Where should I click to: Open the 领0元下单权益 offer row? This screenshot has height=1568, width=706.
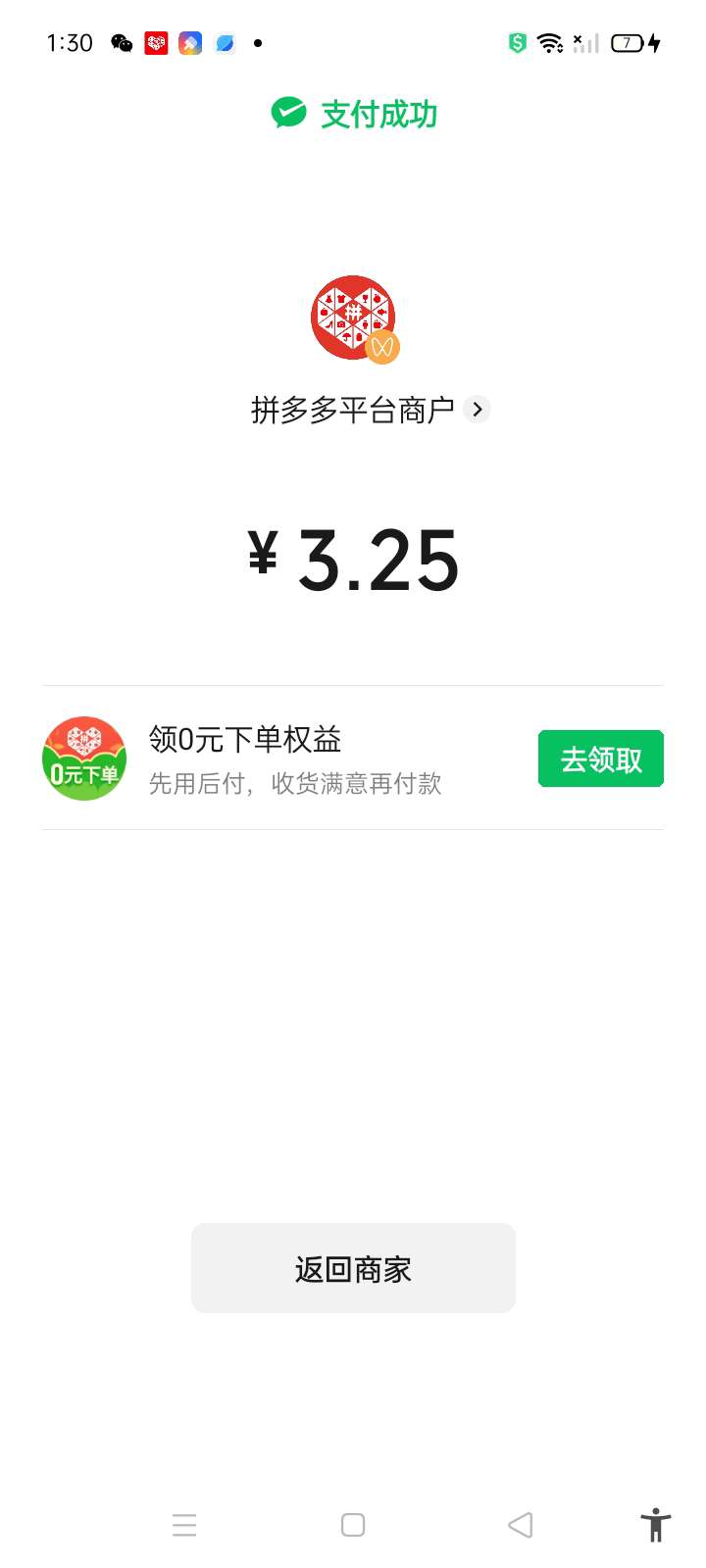[353, 759]
